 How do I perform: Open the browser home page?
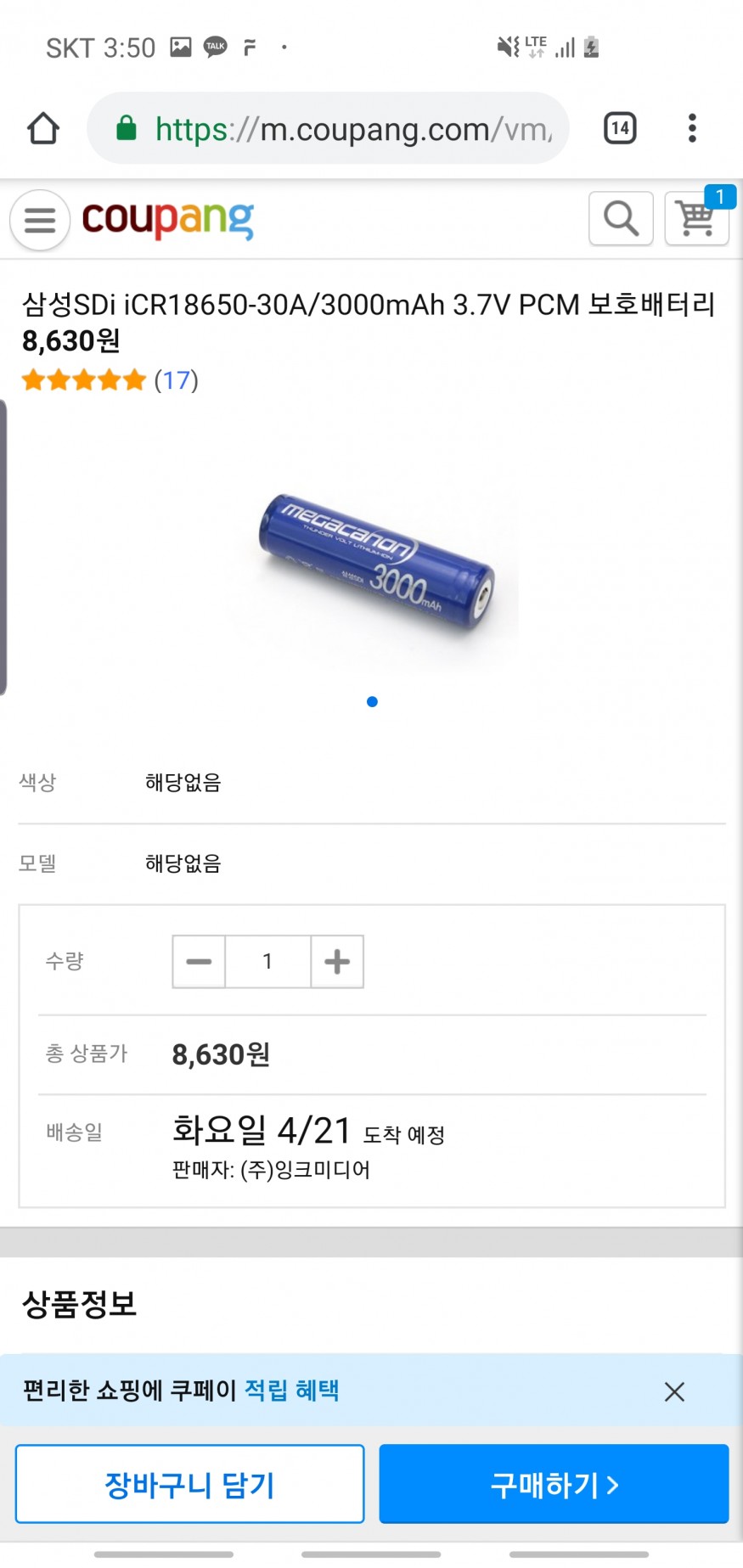(x=43, y=129)
